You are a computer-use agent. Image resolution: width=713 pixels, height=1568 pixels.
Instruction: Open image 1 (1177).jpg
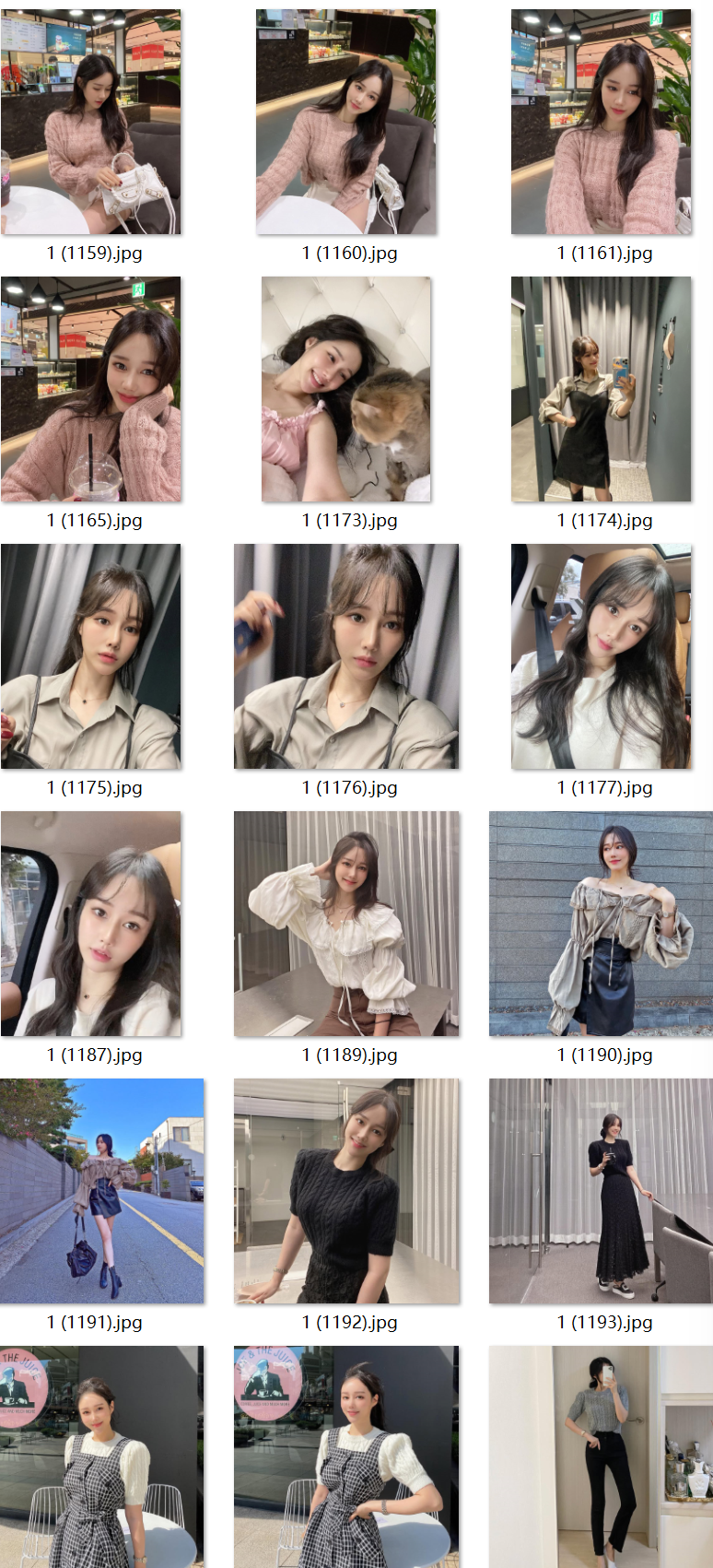601,656
